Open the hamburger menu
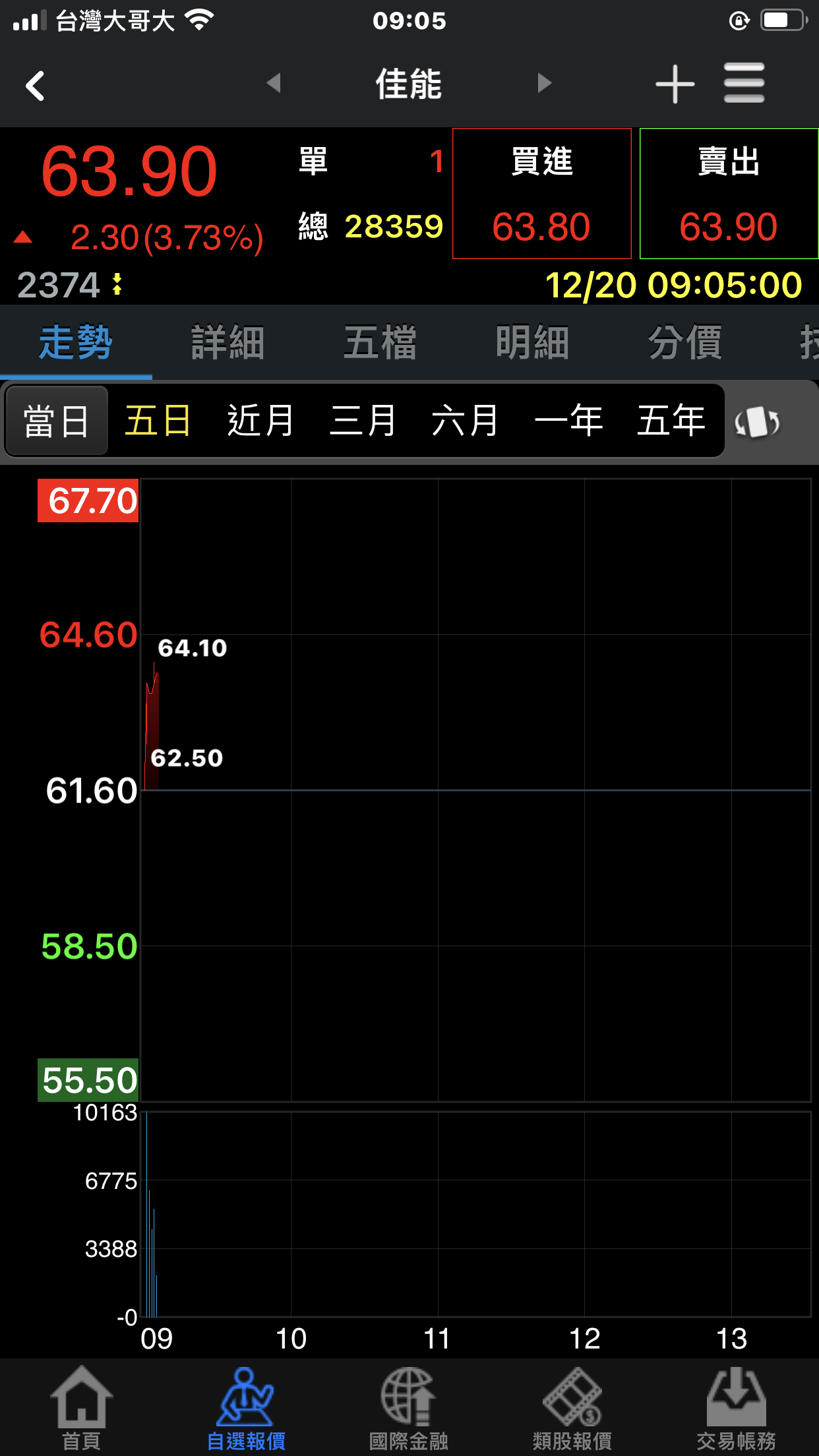This screenshot has width=819, height=1456. click(744, 83)
